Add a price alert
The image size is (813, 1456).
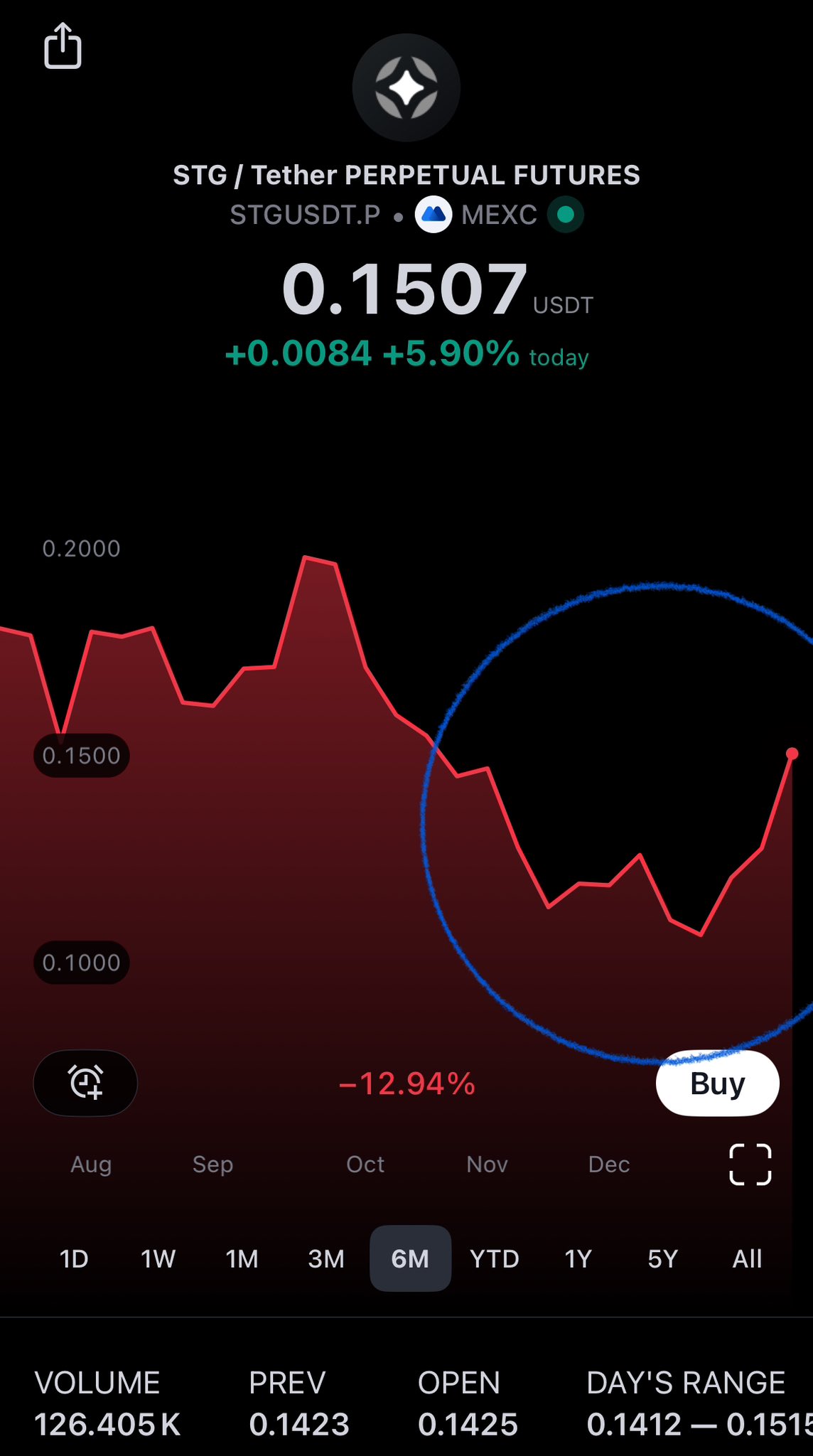point(85,1083)
